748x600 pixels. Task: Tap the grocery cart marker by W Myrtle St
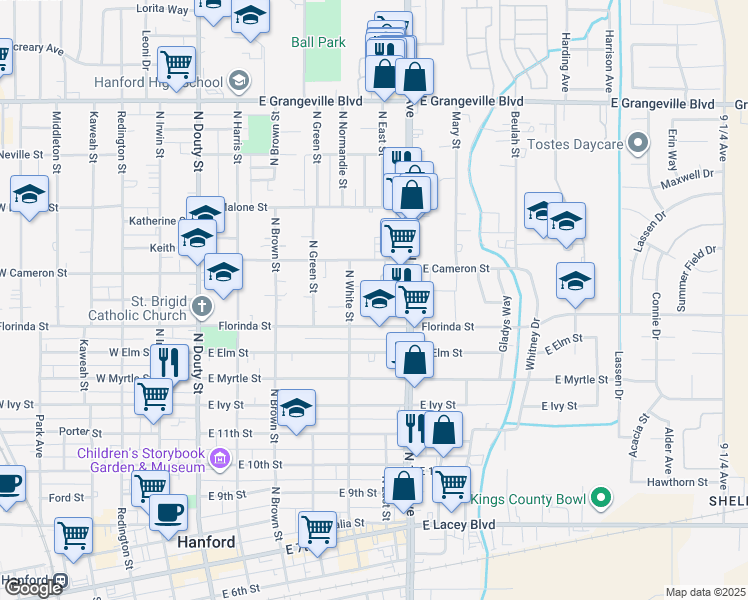point(154,395)
